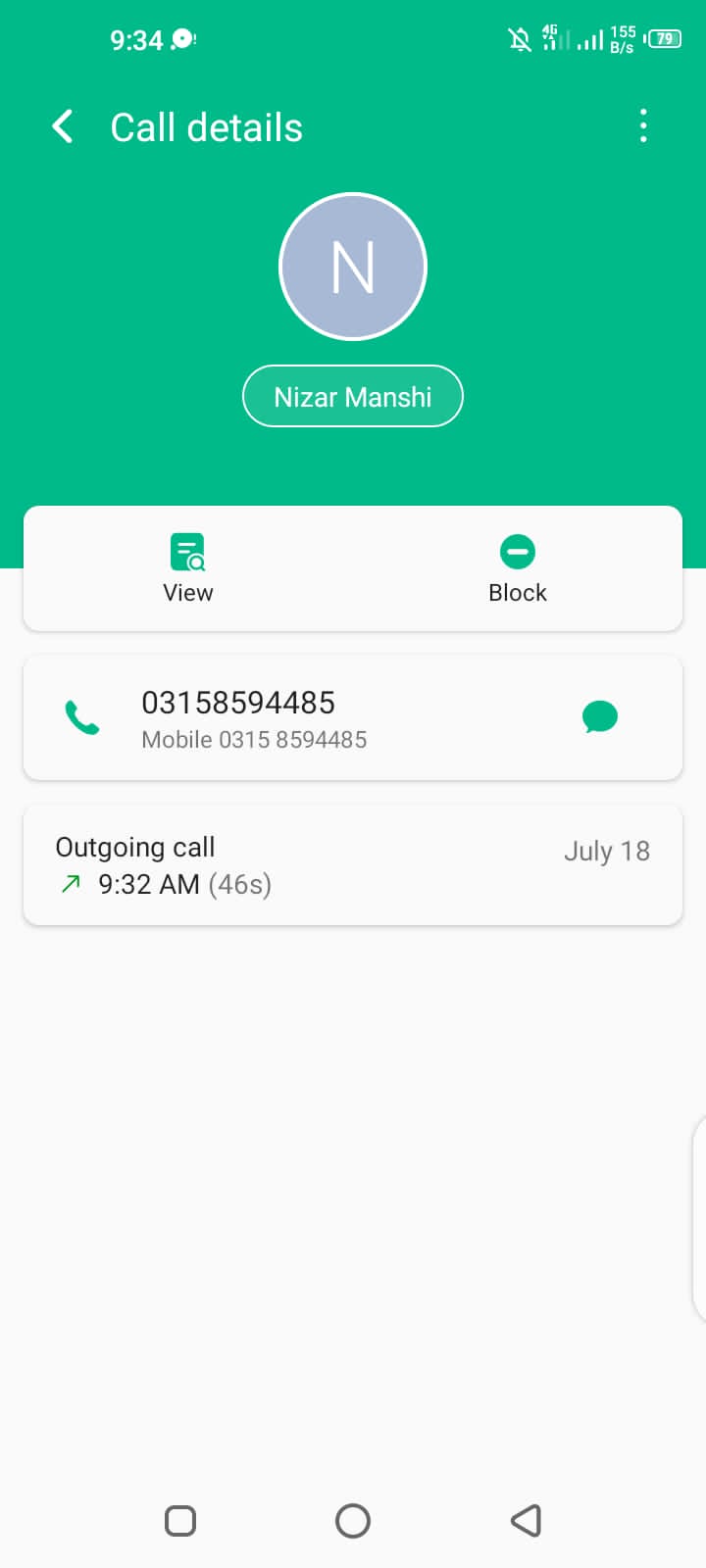Tap the Nizar Manshi name chip
This screenshot has width=706, height=1568.
(x=353, y=397)
